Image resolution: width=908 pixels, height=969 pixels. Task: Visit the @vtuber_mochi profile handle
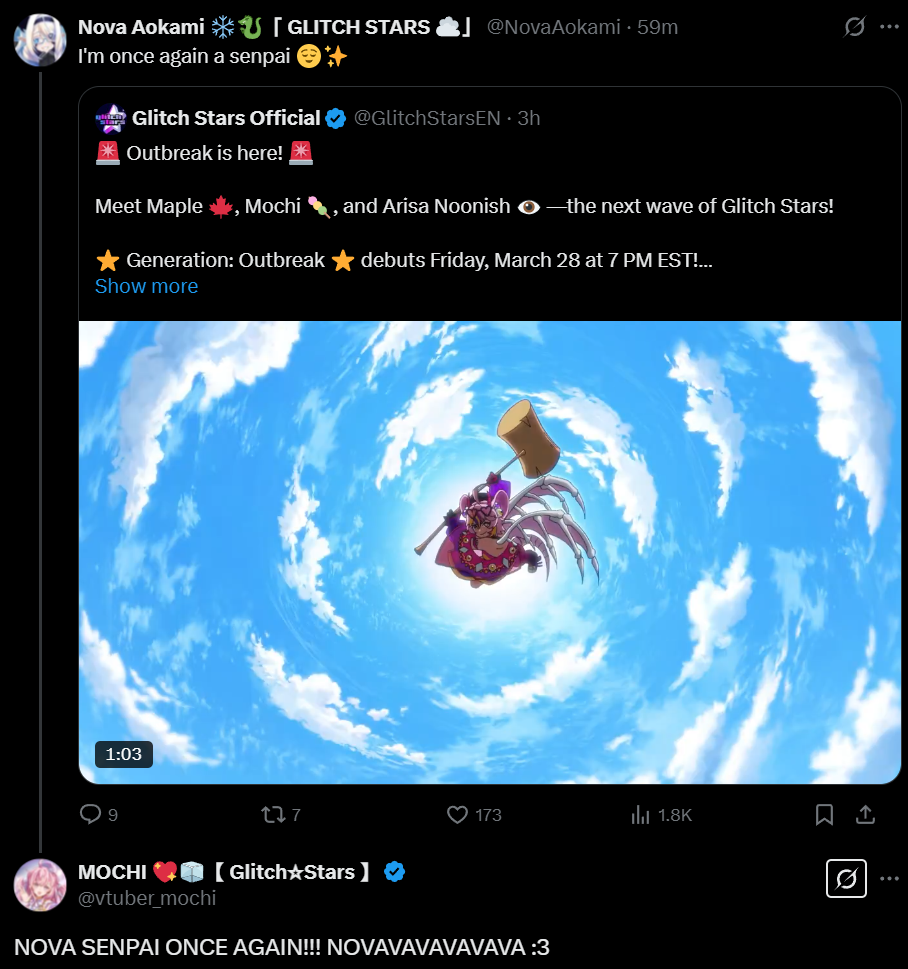147,898
